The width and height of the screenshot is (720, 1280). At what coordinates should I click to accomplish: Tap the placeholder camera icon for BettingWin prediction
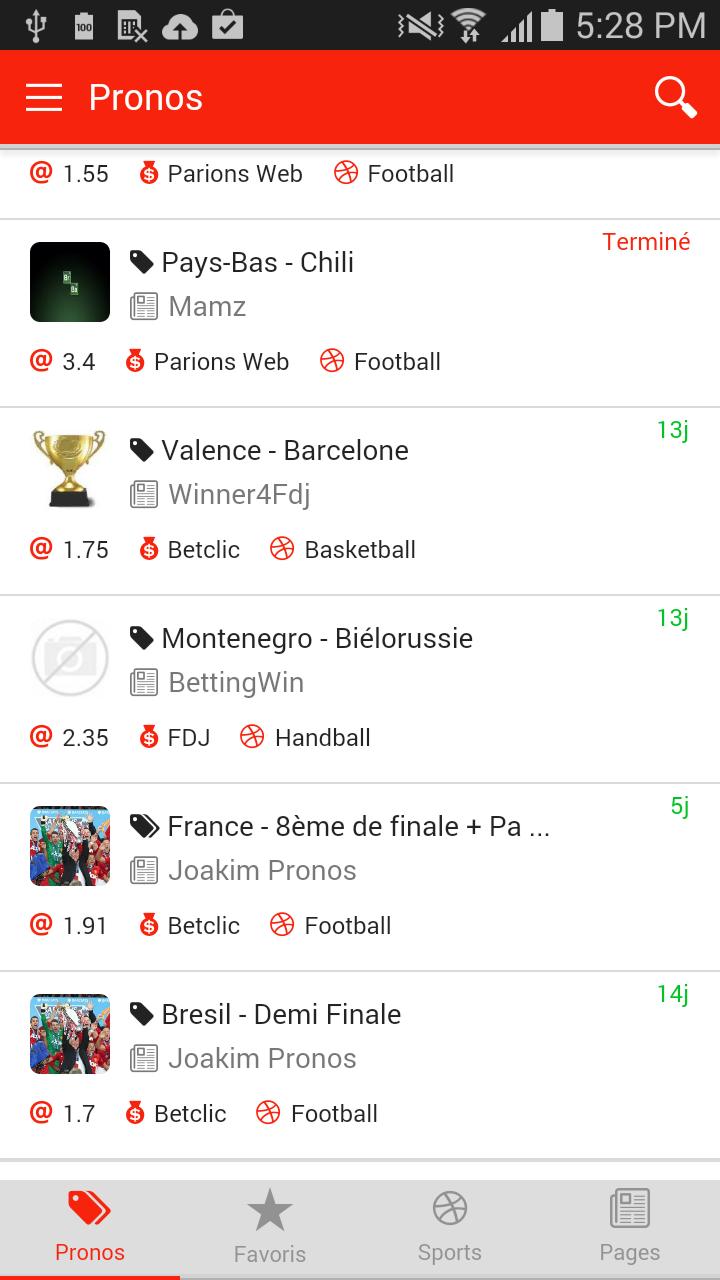pos(70,658)
